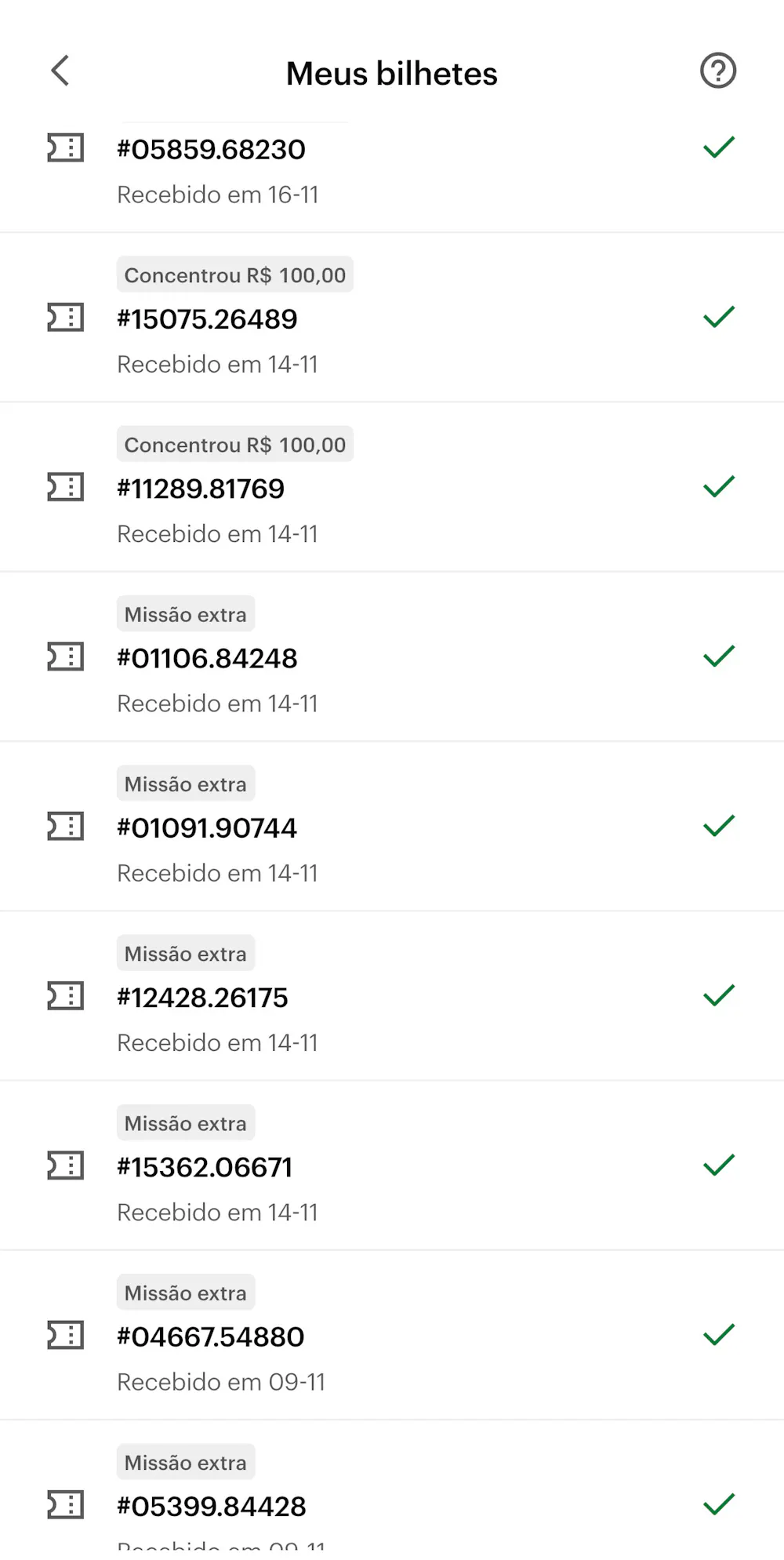Go back from Meus bilhetes
Screen dimensions: 784x1560
(60, 71)
